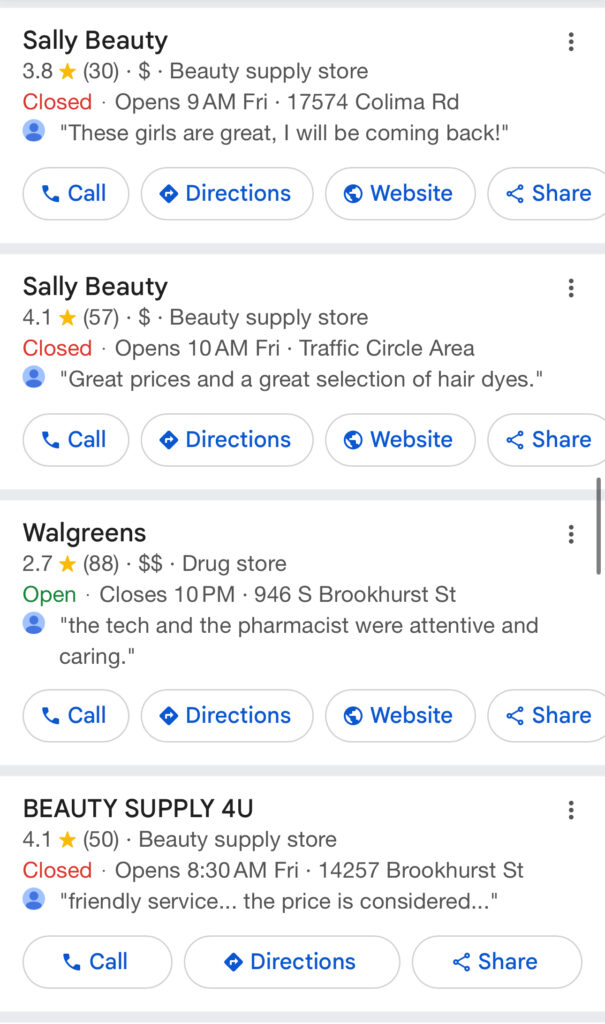605x1024 pixels.
Task: Open overflow menu for Sally Beauty on Colima Rd
Action: [x=571, y=42]
